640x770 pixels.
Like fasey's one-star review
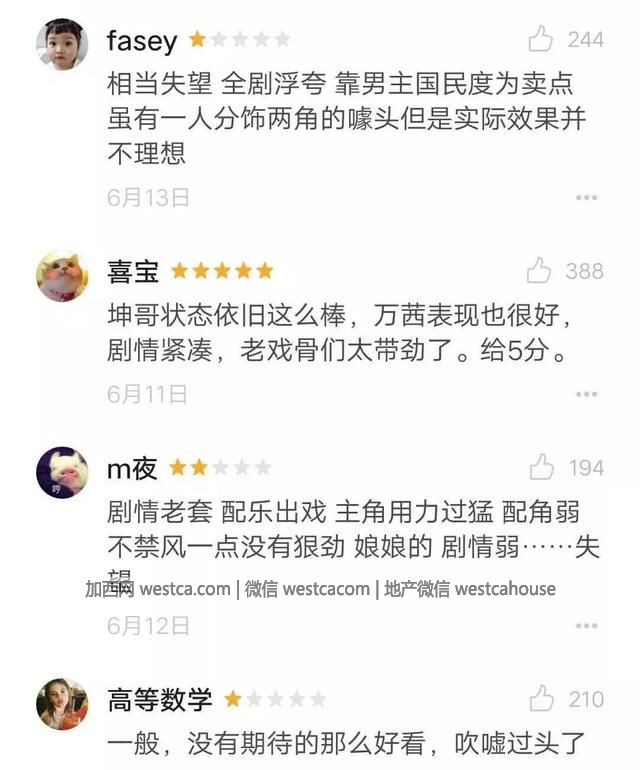541,39
